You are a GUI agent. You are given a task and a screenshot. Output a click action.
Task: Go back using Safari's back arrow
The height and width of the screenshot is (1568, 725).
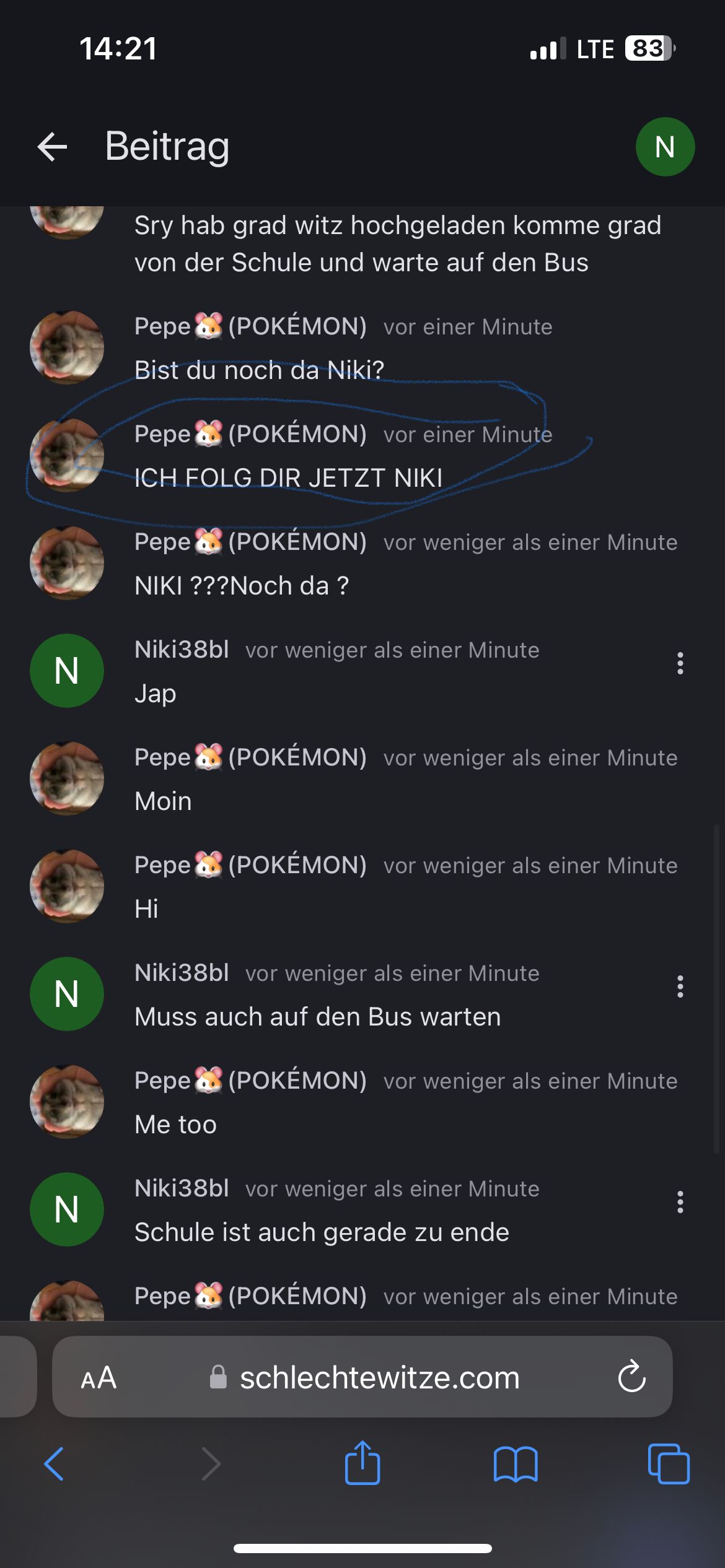tap(54, 1465)
